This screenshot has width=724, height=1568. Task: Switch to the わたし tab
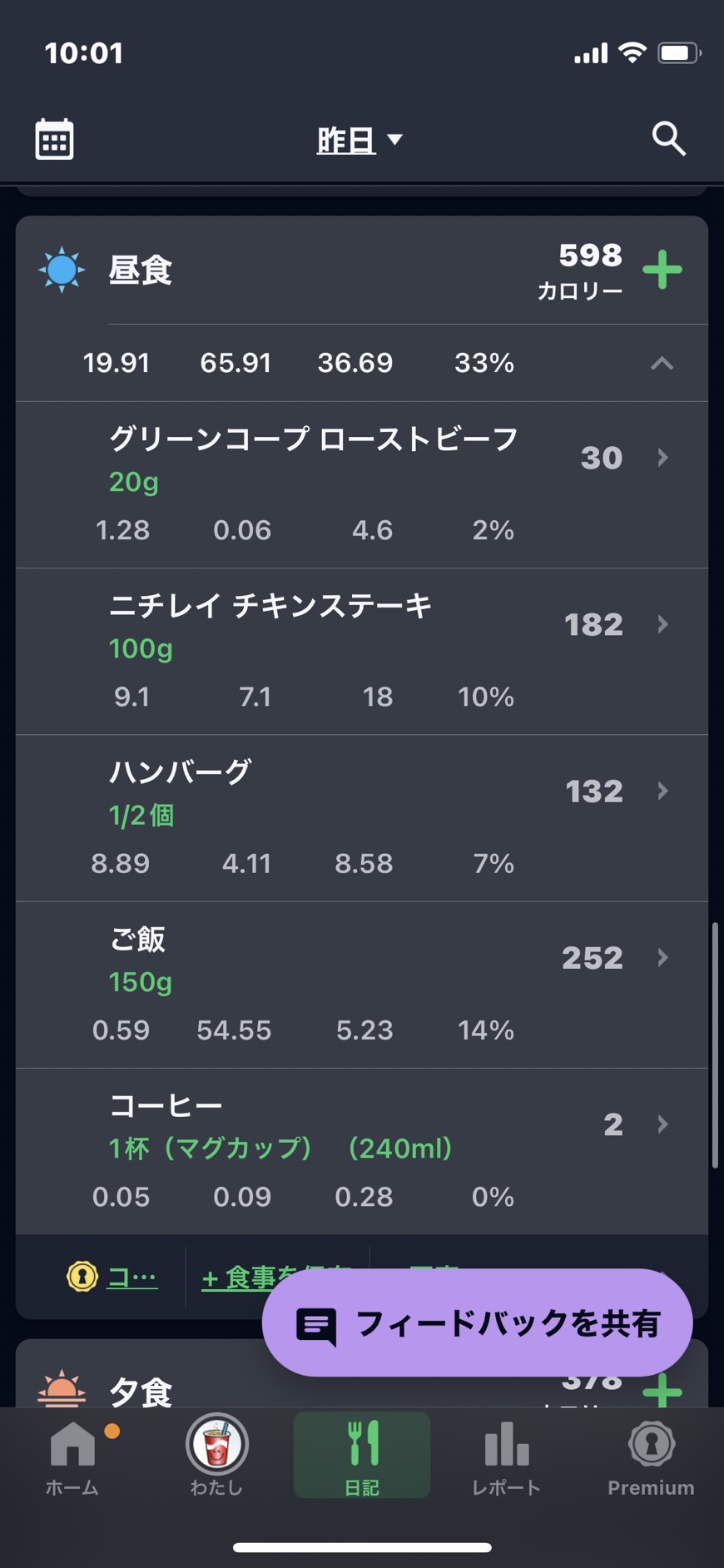[216, 1457]
